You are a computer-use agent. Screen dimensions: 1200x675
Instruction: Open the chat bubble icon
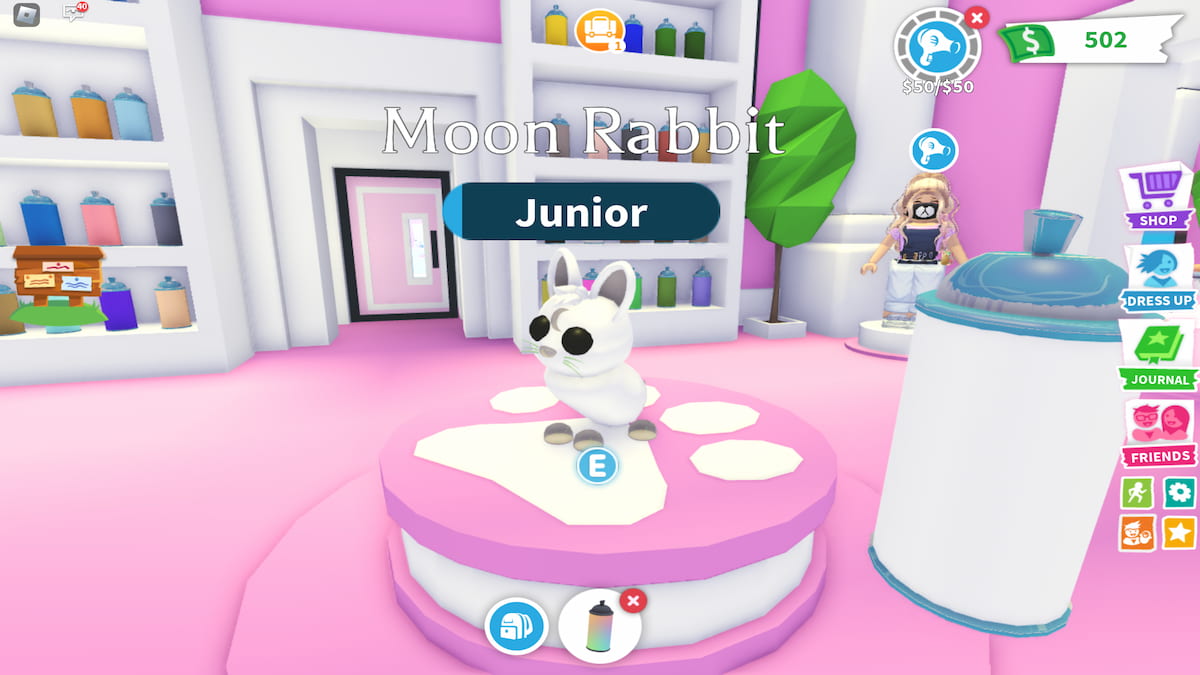tap(72, 13)
